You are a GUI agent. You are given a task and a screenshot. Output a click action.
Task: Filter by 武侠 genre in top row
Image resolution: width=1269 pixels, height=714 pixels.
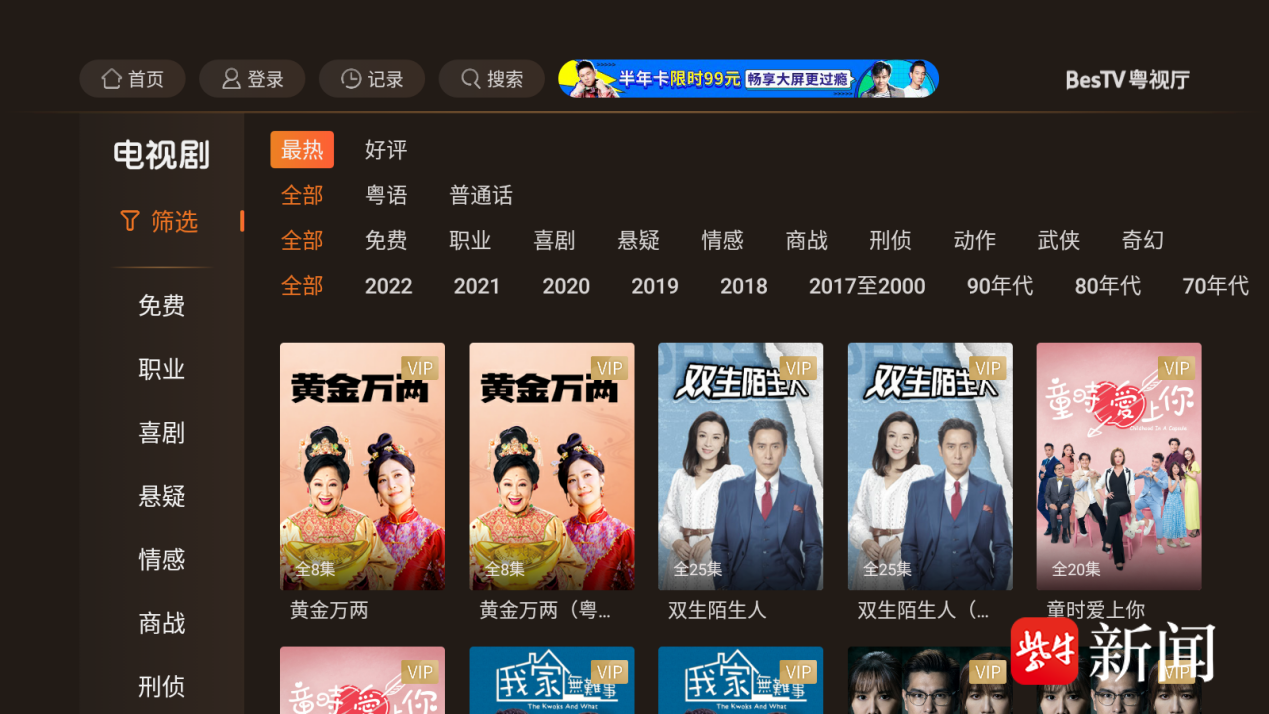[1058, 240]
